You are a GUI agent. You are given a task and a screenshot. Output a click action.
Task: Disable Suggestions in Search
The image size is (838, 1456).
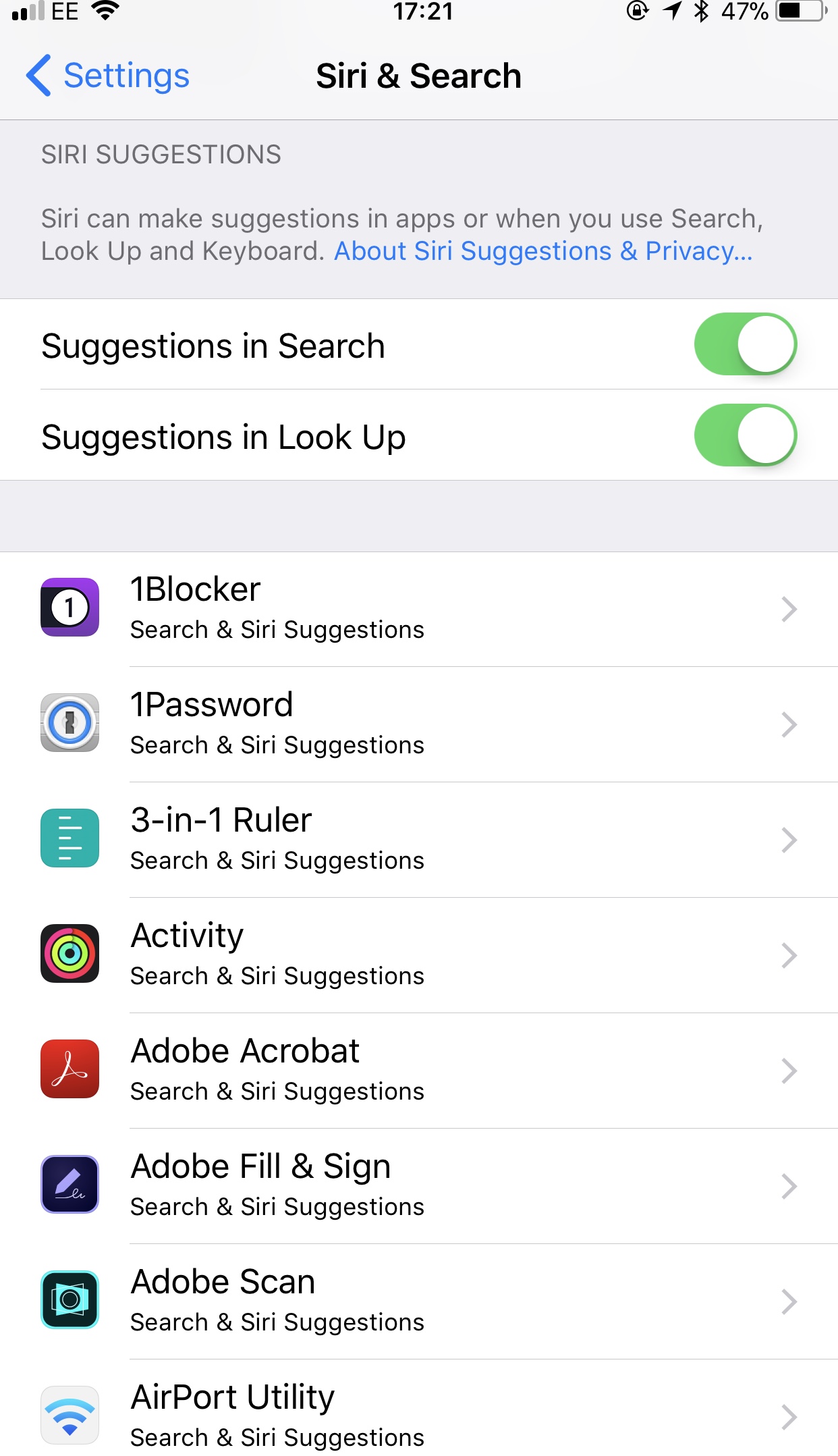[x=746, y=344]
